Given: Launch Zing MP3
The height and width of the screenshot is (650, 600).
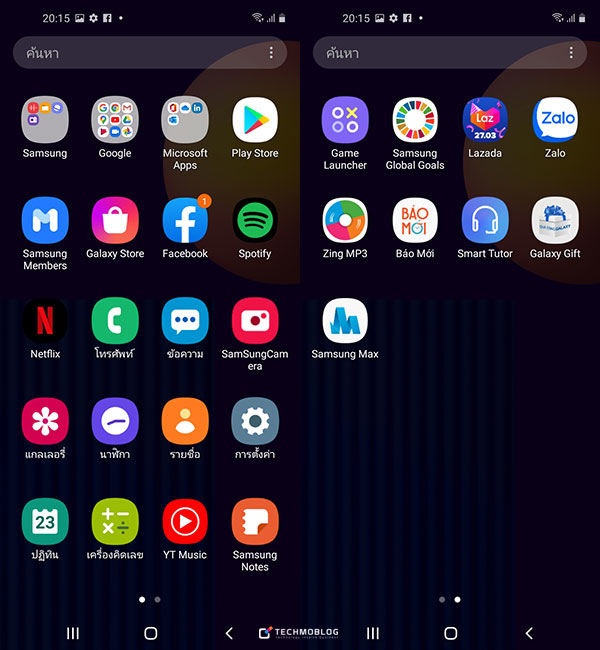Looking at the screenshot, I should point(345,221).
